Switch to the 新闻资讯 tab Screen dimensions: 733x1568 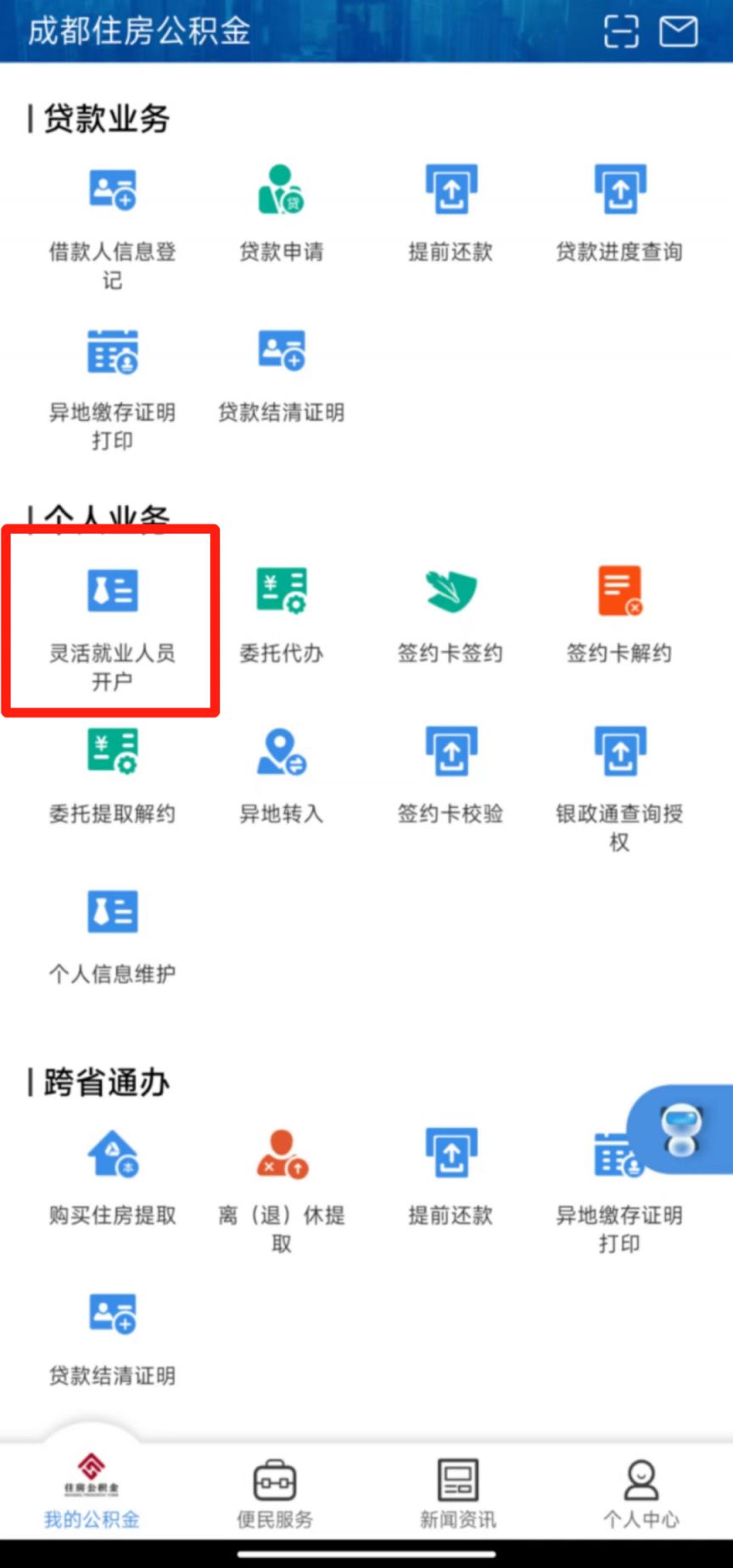point(458,1494)
